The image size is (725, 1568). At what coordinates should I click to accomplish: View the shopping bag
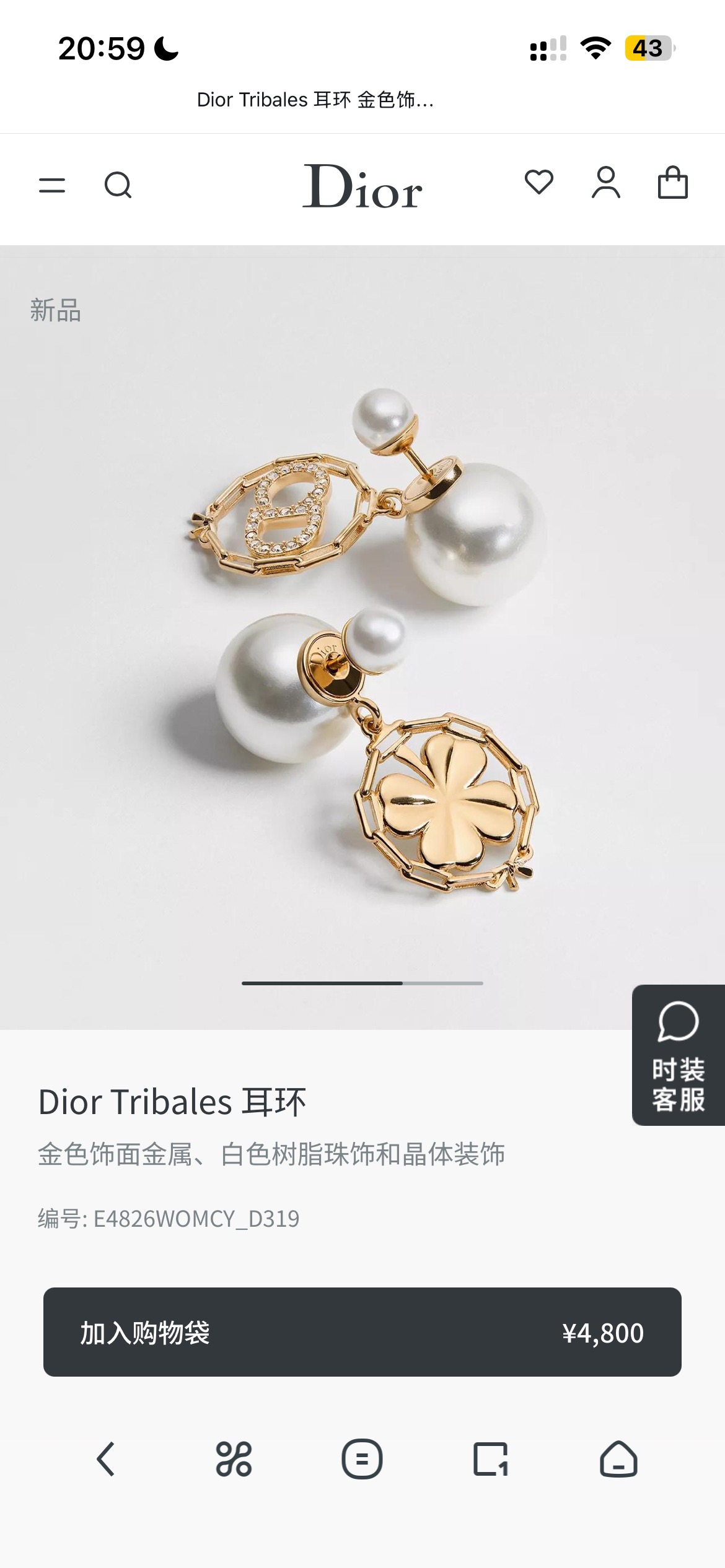673,183
